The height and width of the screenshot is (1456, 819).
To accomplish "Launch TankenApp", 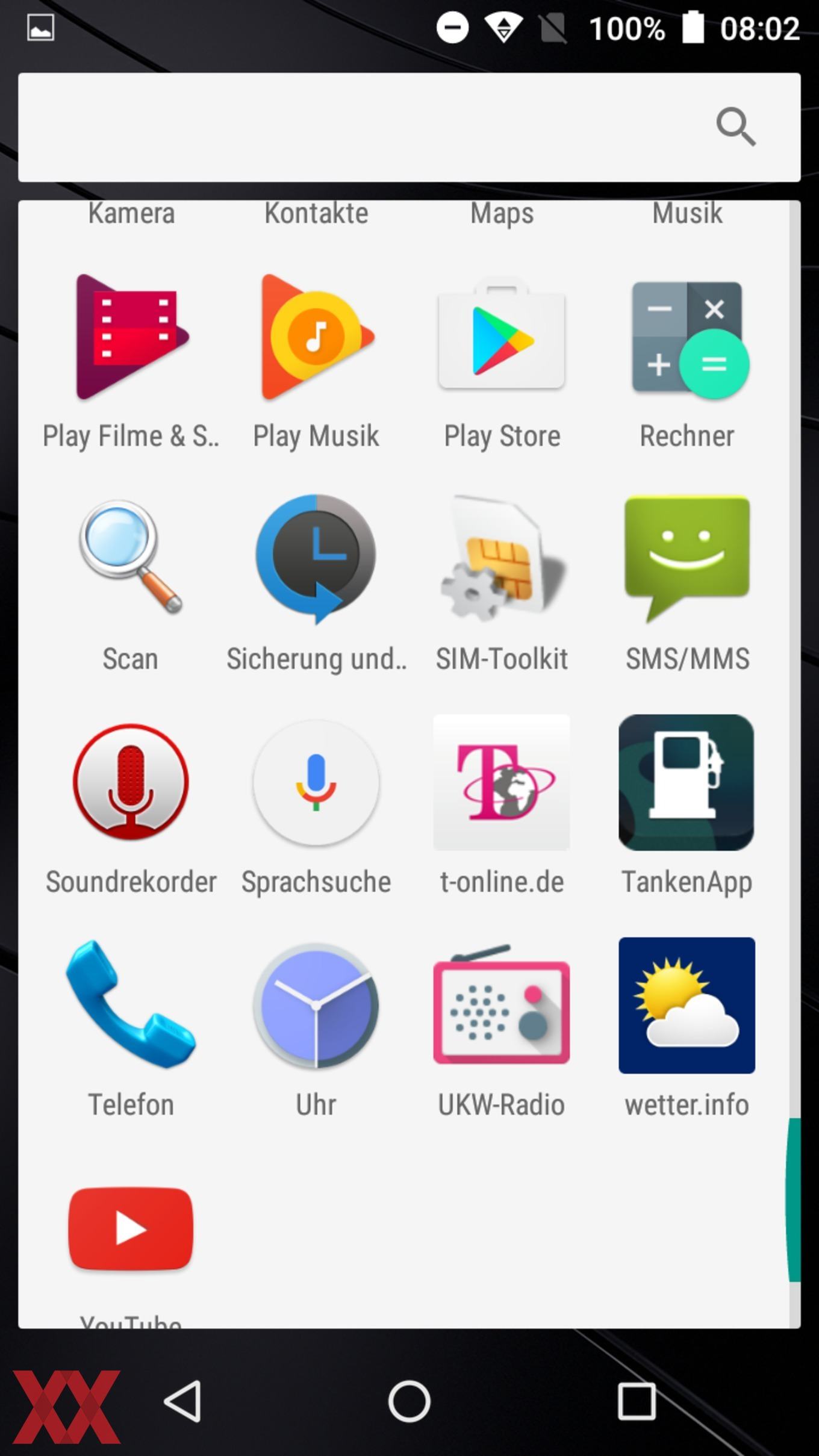I will point(687,782).
